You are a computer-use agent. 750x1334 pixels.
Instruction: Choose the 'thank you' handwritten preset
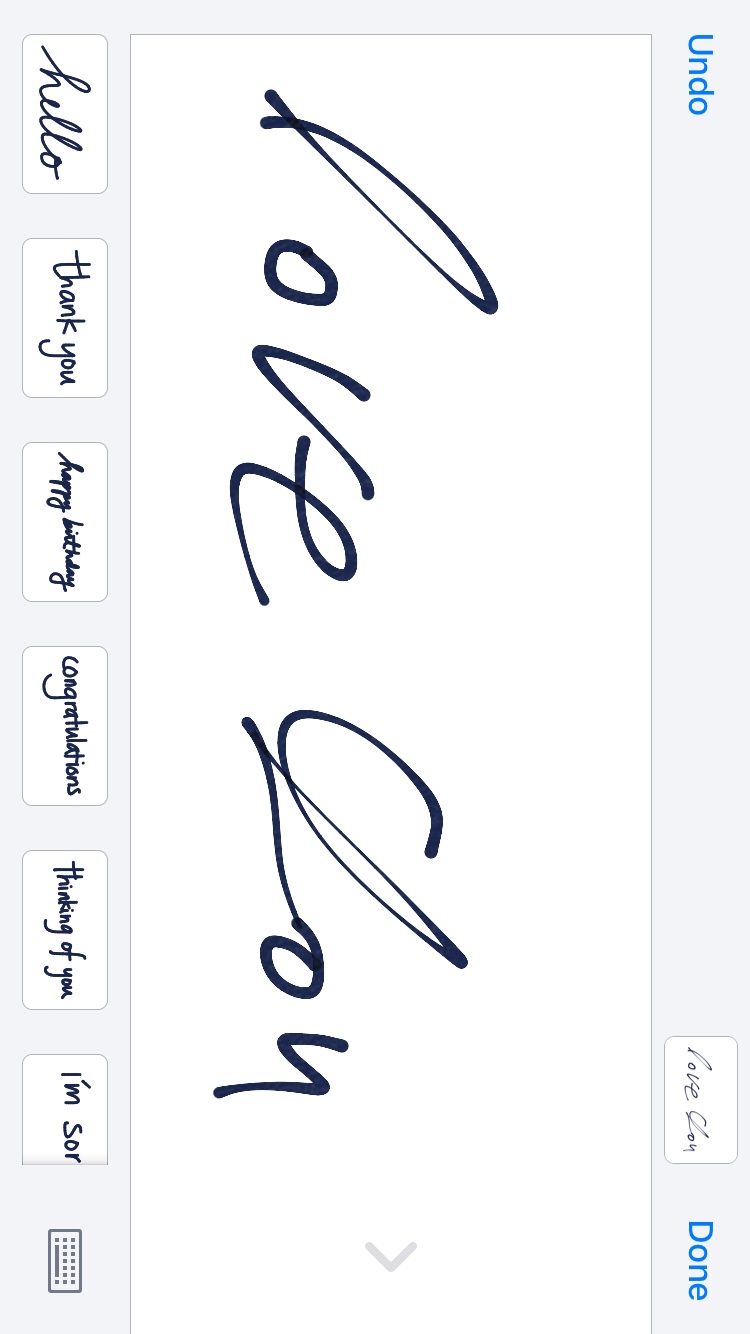click(x=65, y=318)
